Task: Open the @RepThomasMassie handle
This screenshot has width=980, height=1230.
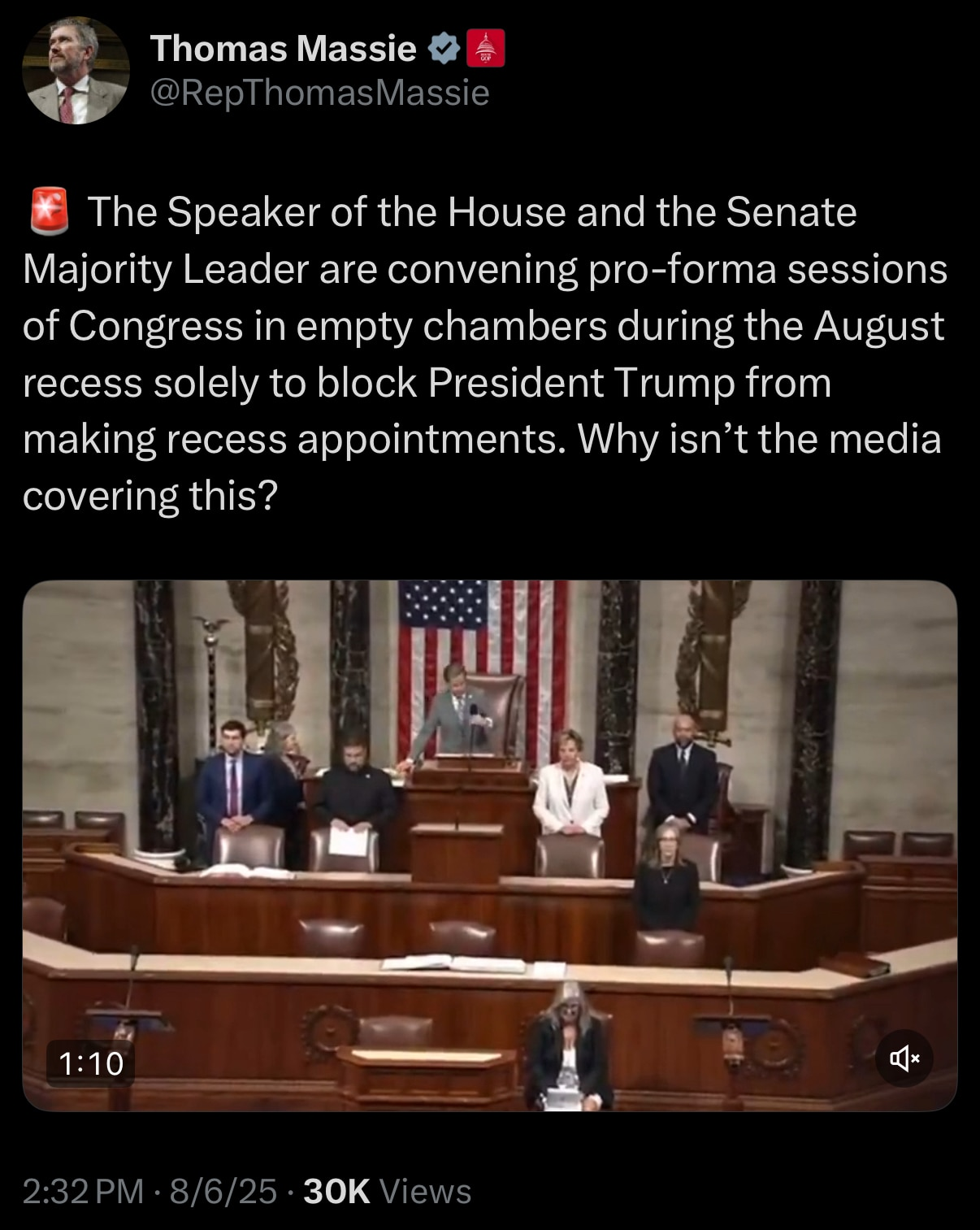Action: pyautogui.click(x=319, y=93)
